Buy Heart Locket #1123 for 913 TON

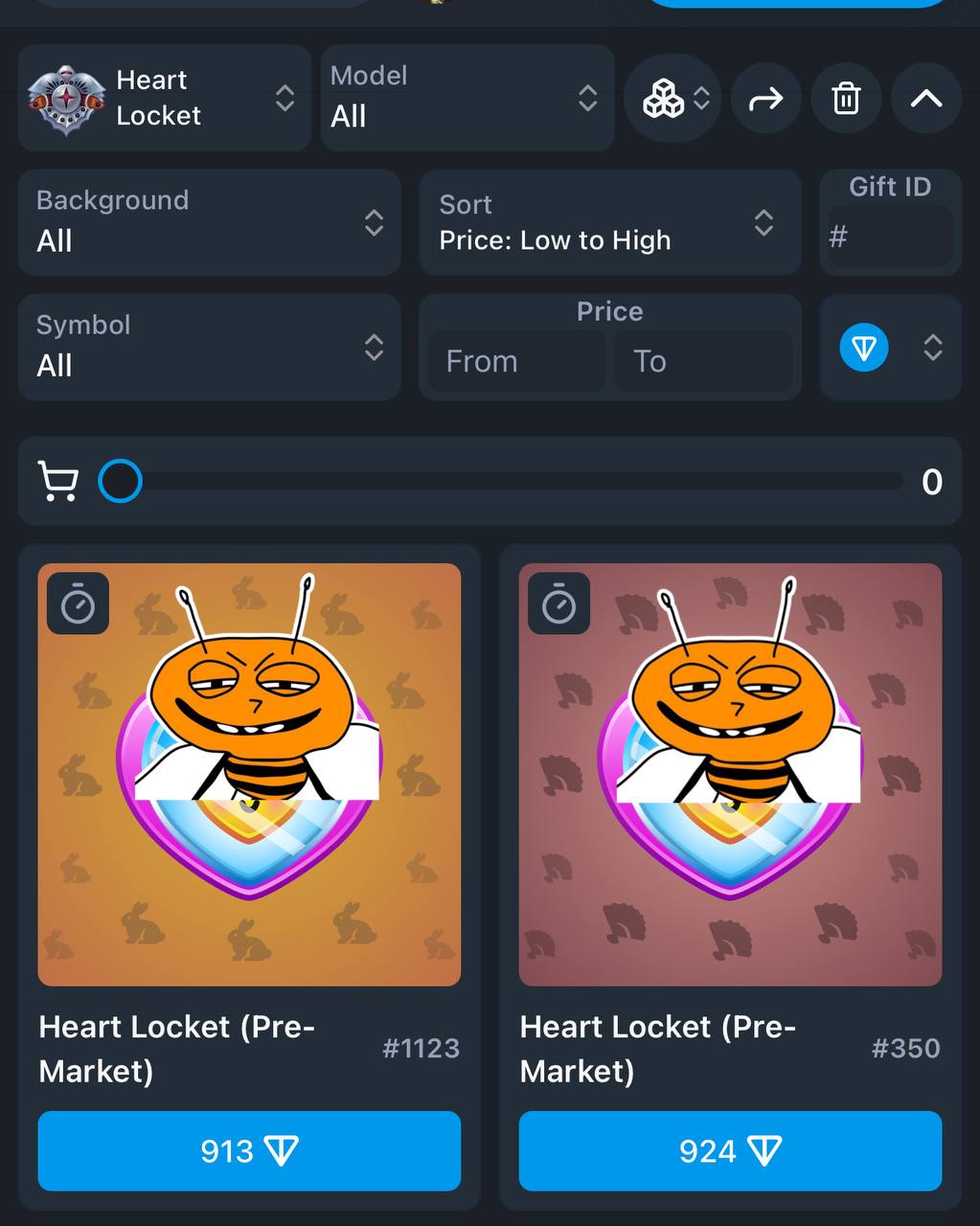pyautogui.click(x=249, y=1150)
